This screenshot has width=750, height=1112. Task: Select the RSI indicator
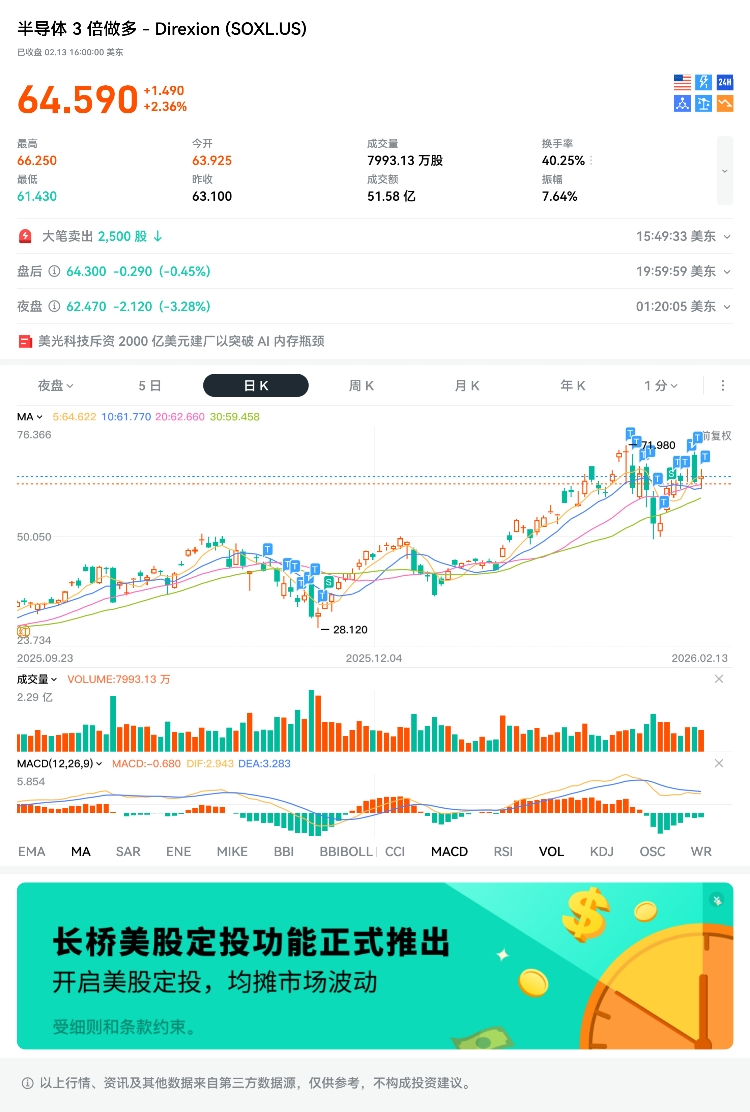[503, 852]
